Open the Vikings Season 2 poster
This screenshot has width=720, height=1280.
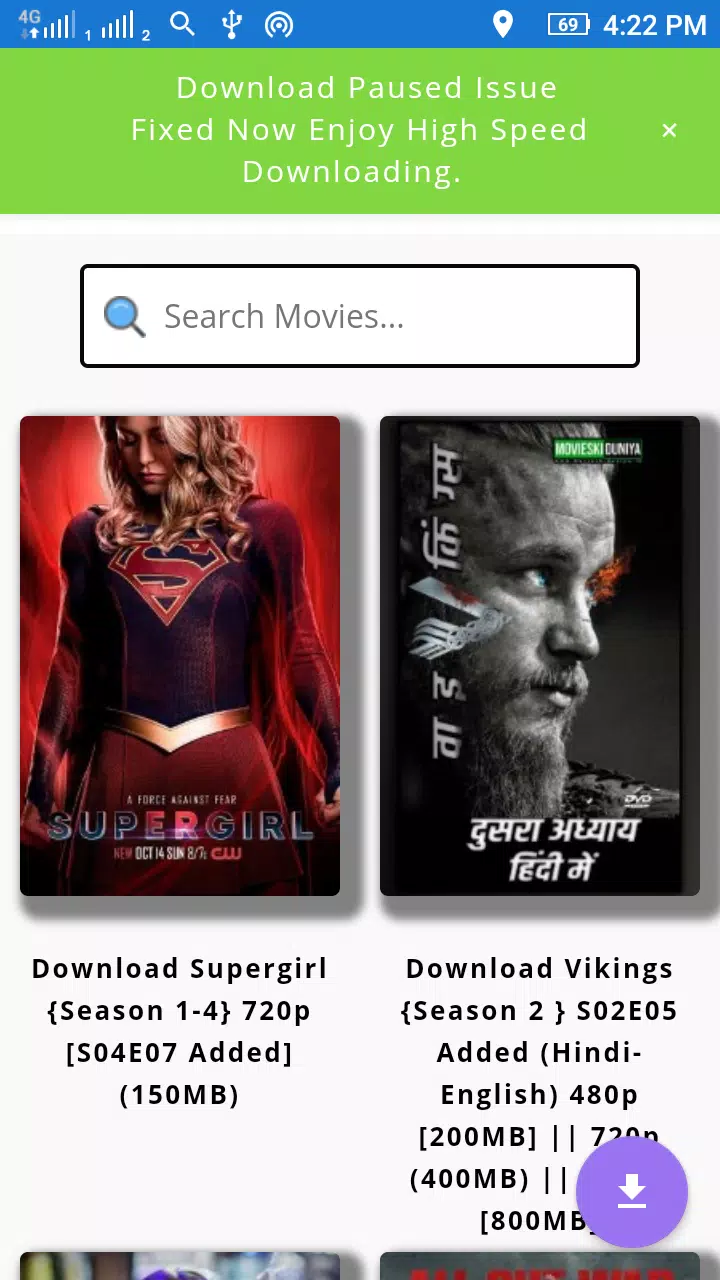(x=540, y=655)
